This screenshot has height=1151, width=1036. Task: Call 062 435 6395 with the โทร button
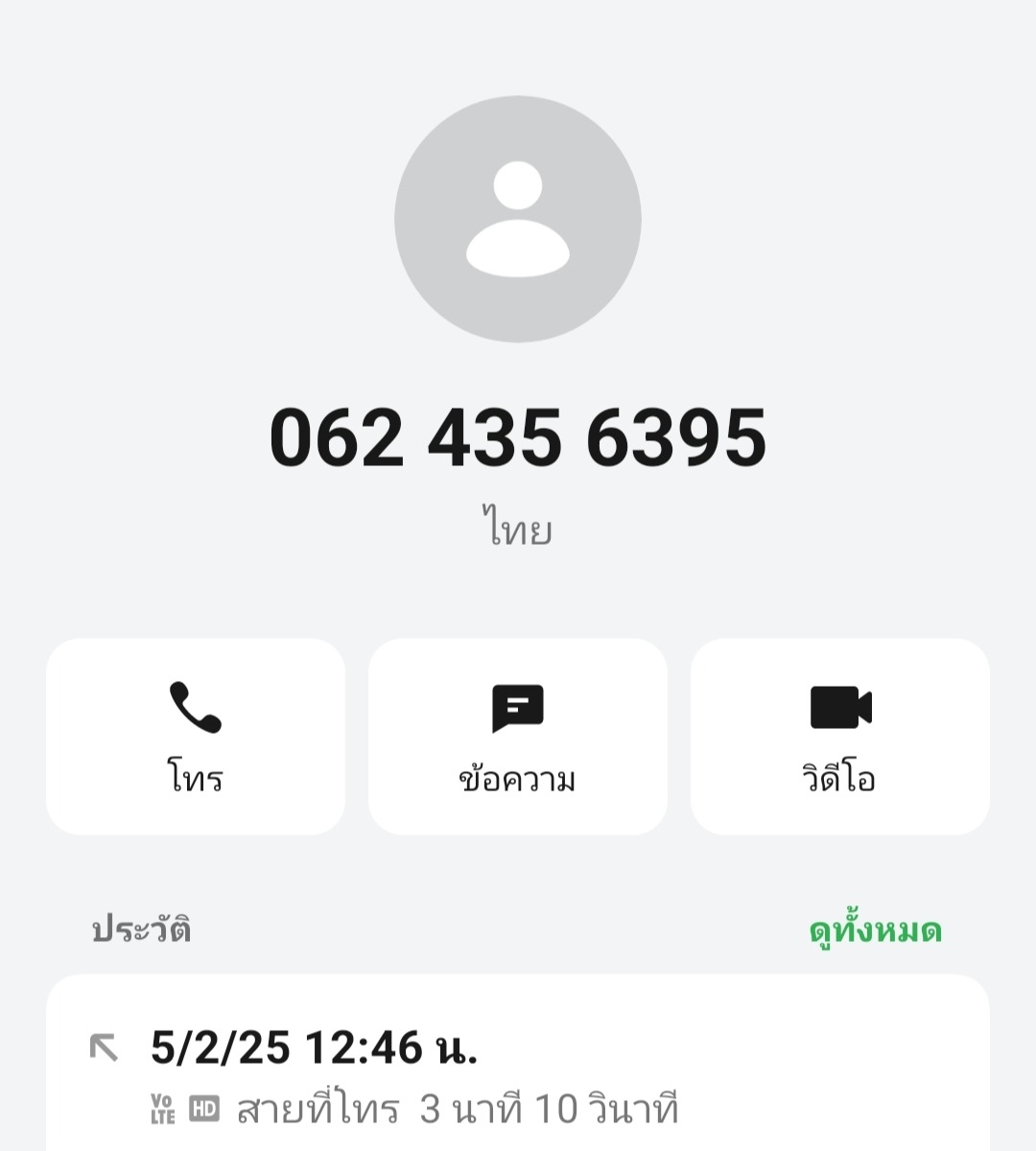[x=196, y=737]
